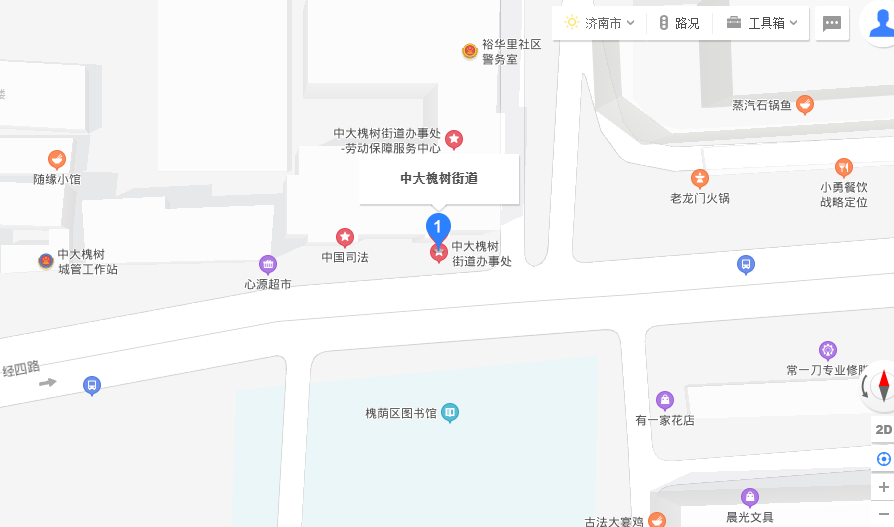
Task: Open the message feedback icon
Action: [x=832, y=24]
